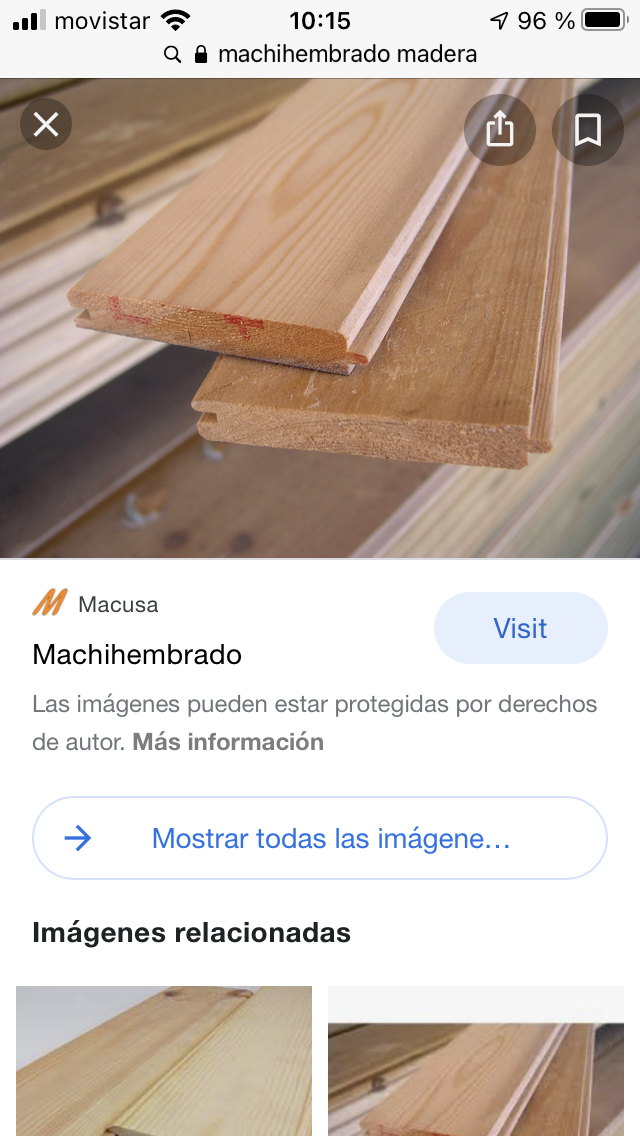
Task: Close the image preview
Action: click(x=46, y=125)
